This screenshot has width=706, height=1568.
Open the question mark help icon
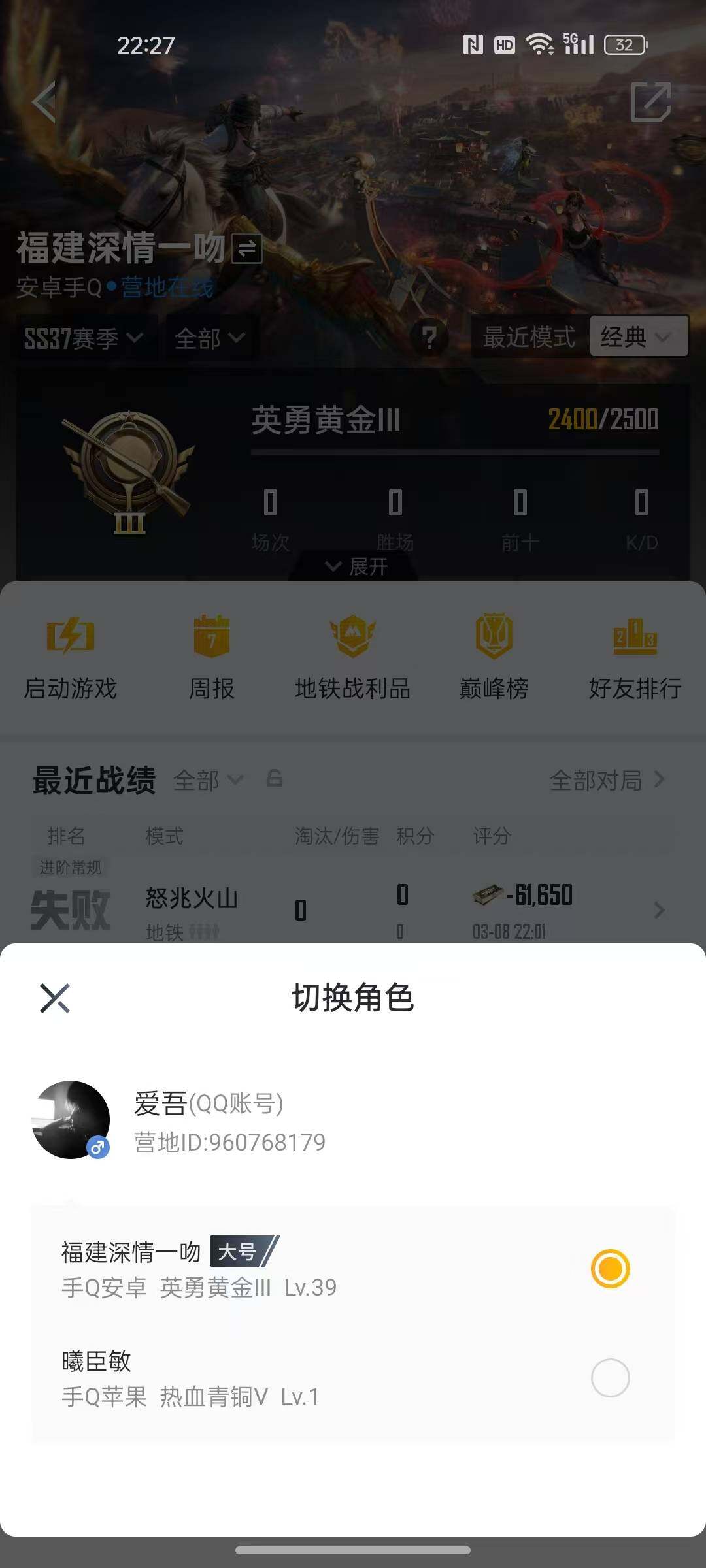click(x=429, y=337)
